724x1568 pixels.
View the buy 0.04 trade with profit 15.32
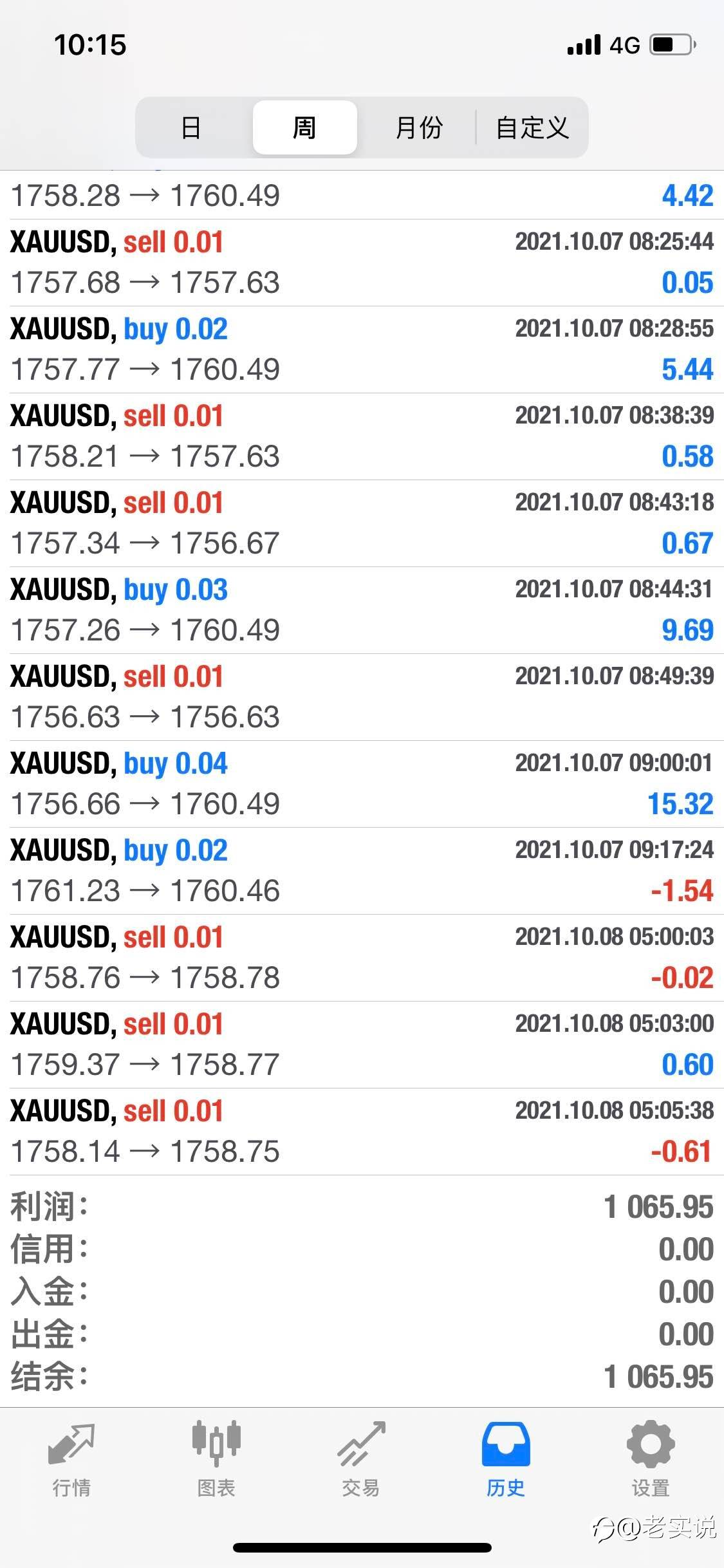(362, 784)
